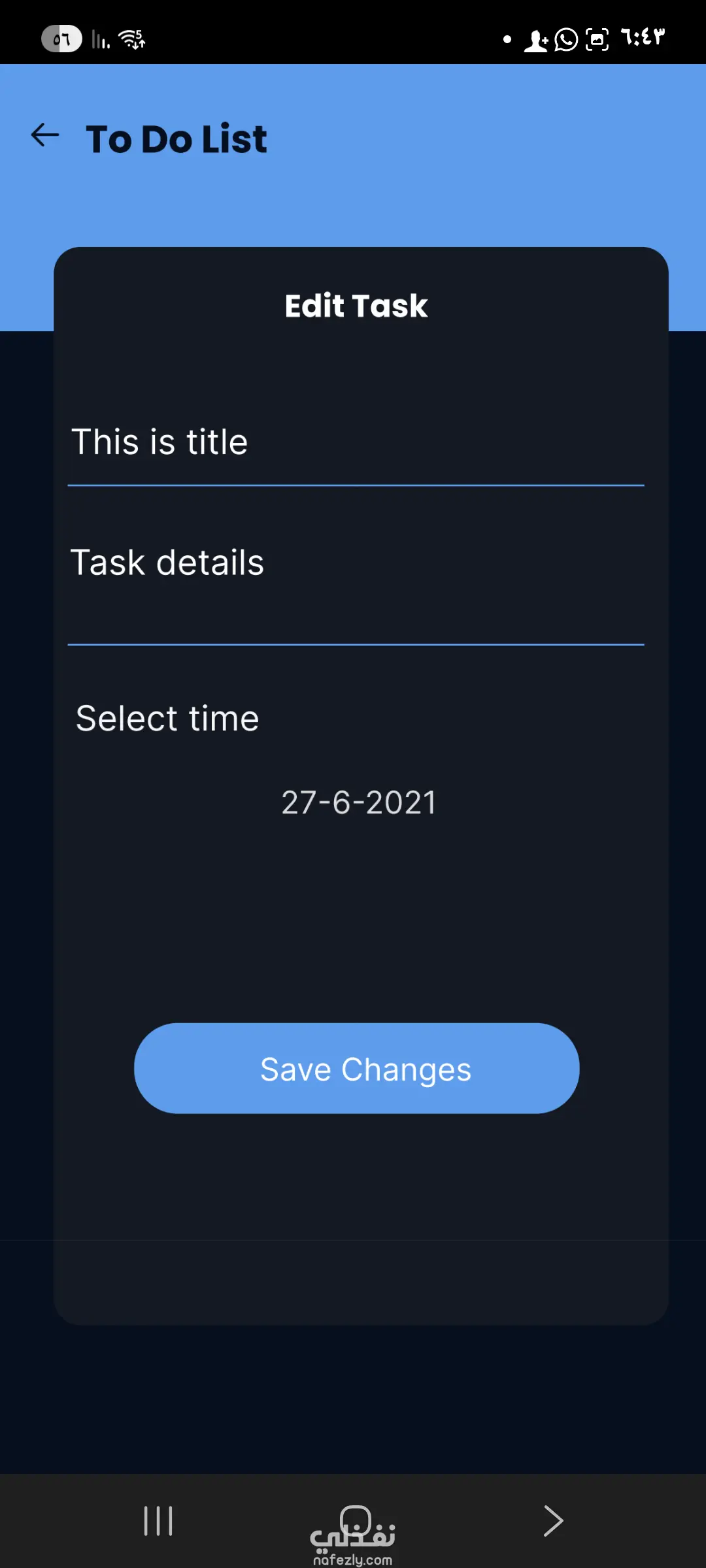Open recent apps from navigation bar
Viewport: 706px width, 1568px height.
(158, 1521)
